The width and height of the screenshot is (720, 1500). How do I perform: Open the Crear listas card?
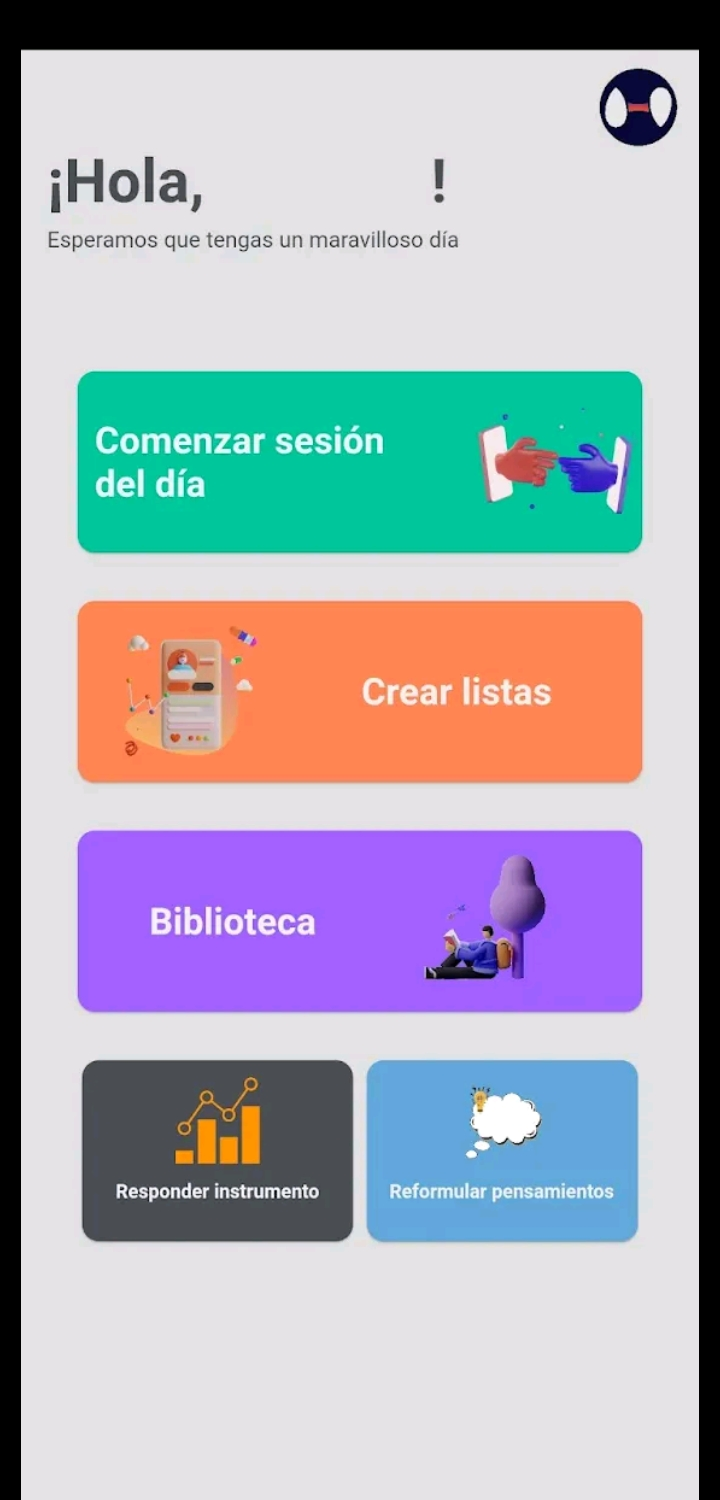pos(360,690)
